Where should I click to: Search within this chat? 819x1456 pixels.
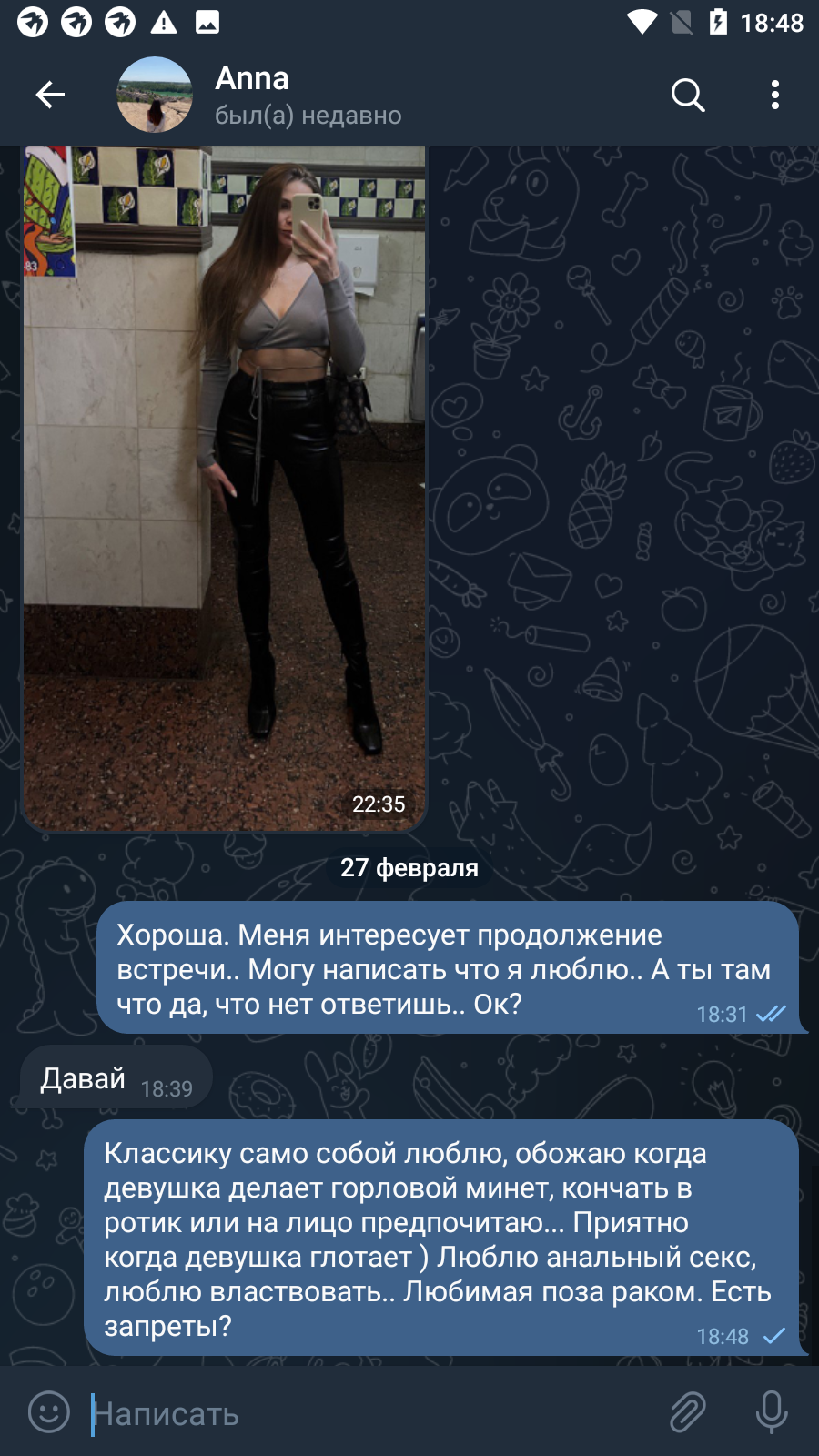click(x=688, y=95)
